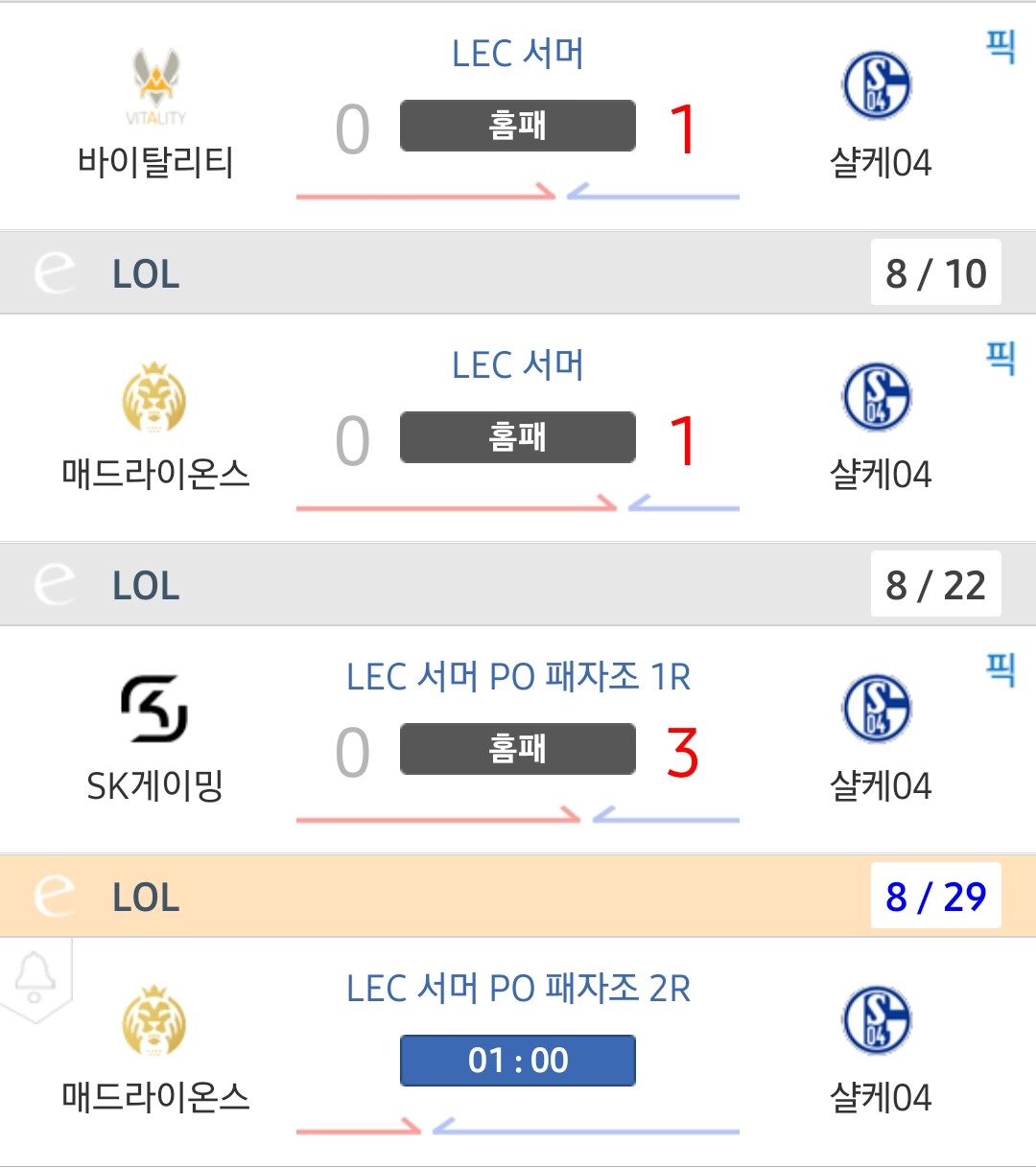Tap the 01:00 start time button
This screenshot has width=1036, height=1168.
518,1061
